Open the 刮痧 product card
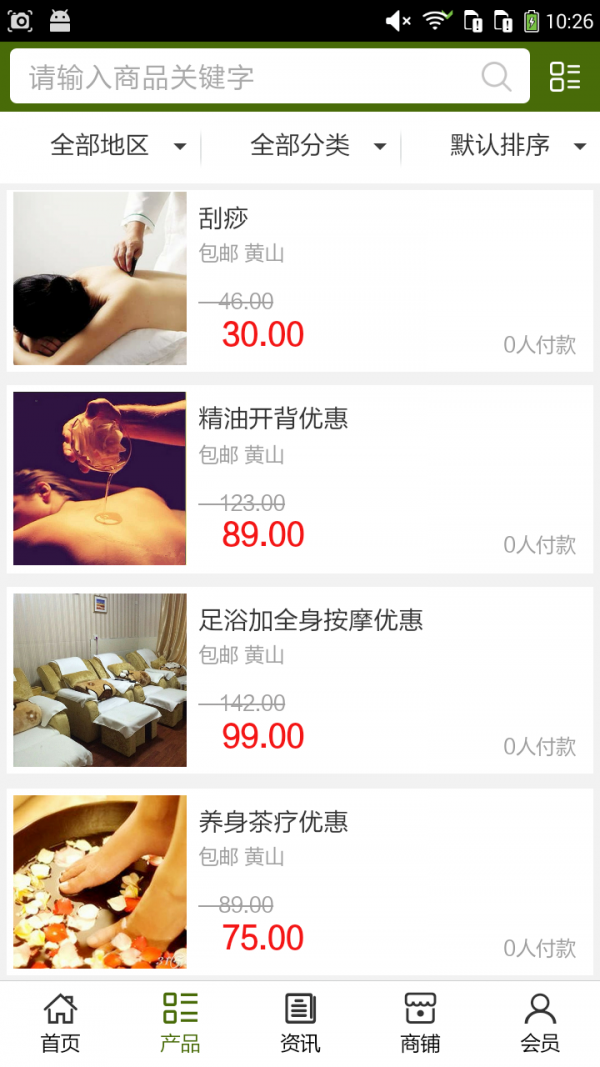Screen dimensions: 600x1067 click(300, 278)
